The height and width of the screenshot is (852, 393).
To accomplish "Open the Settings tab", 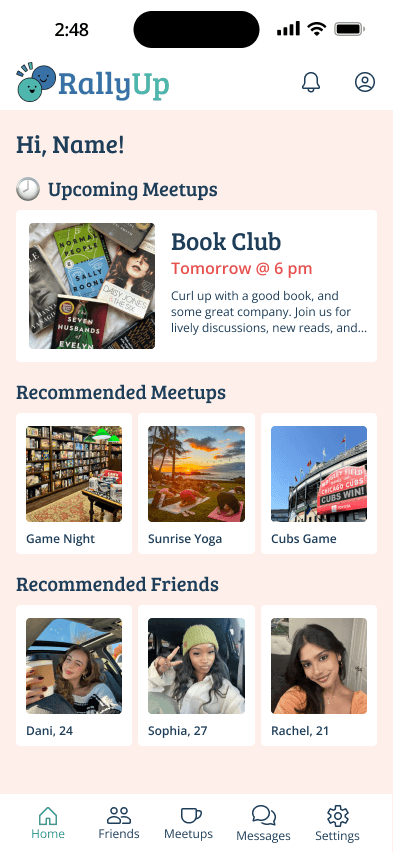I will coord(338,823).
